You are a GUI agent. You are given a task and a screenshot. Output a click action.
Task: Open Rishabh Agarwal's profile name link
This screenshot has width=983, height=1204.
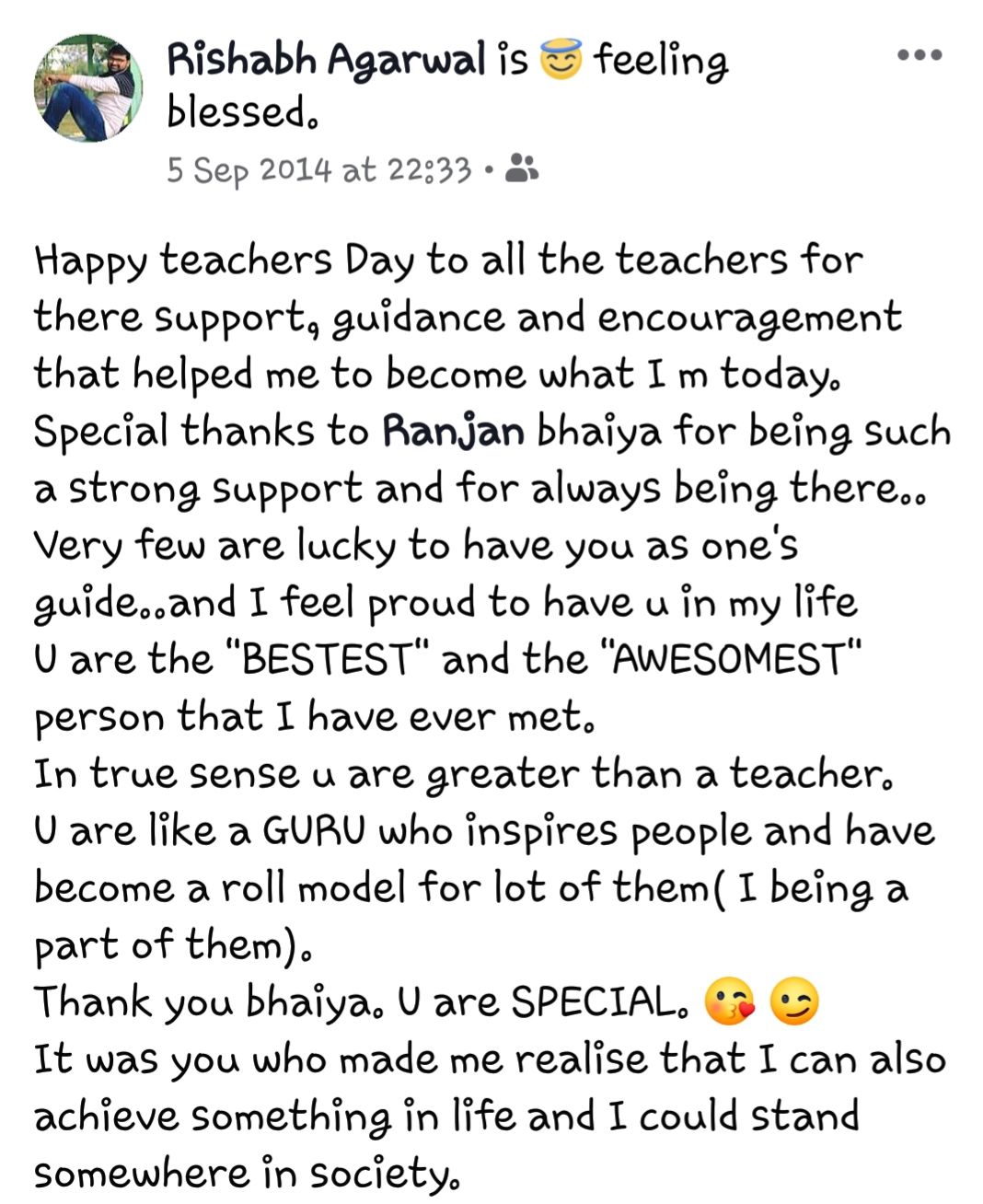point(326,61)
